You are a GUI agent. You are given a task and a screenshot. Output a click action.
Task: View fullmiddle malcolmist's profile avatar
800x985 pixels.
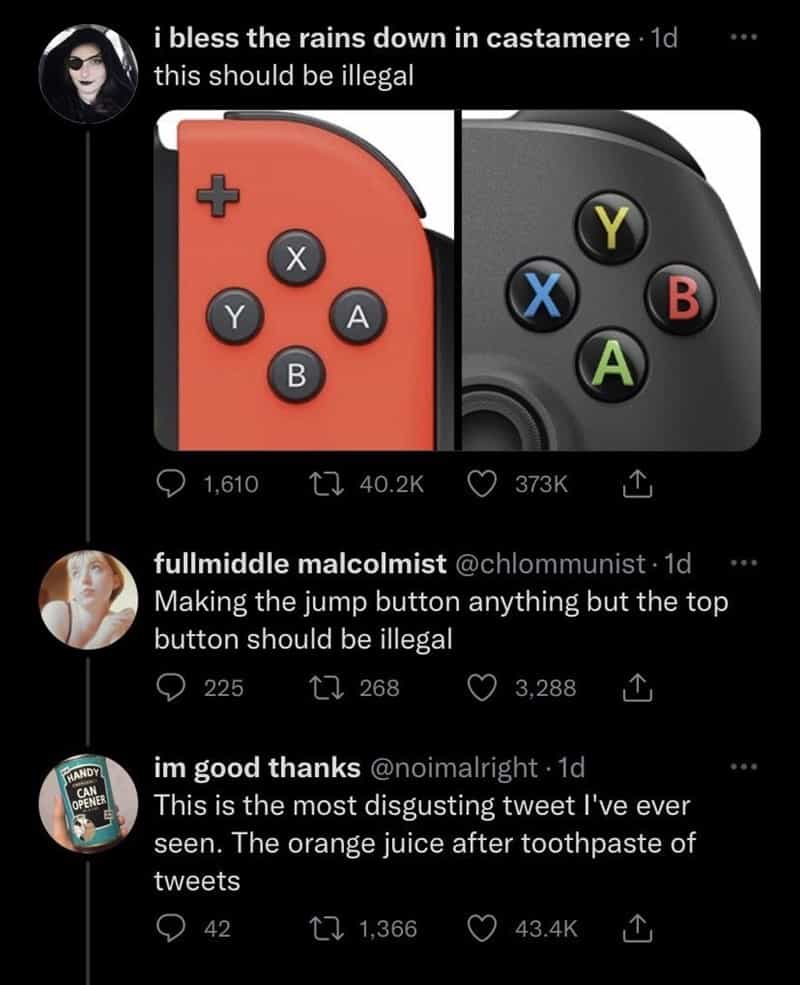88,599
